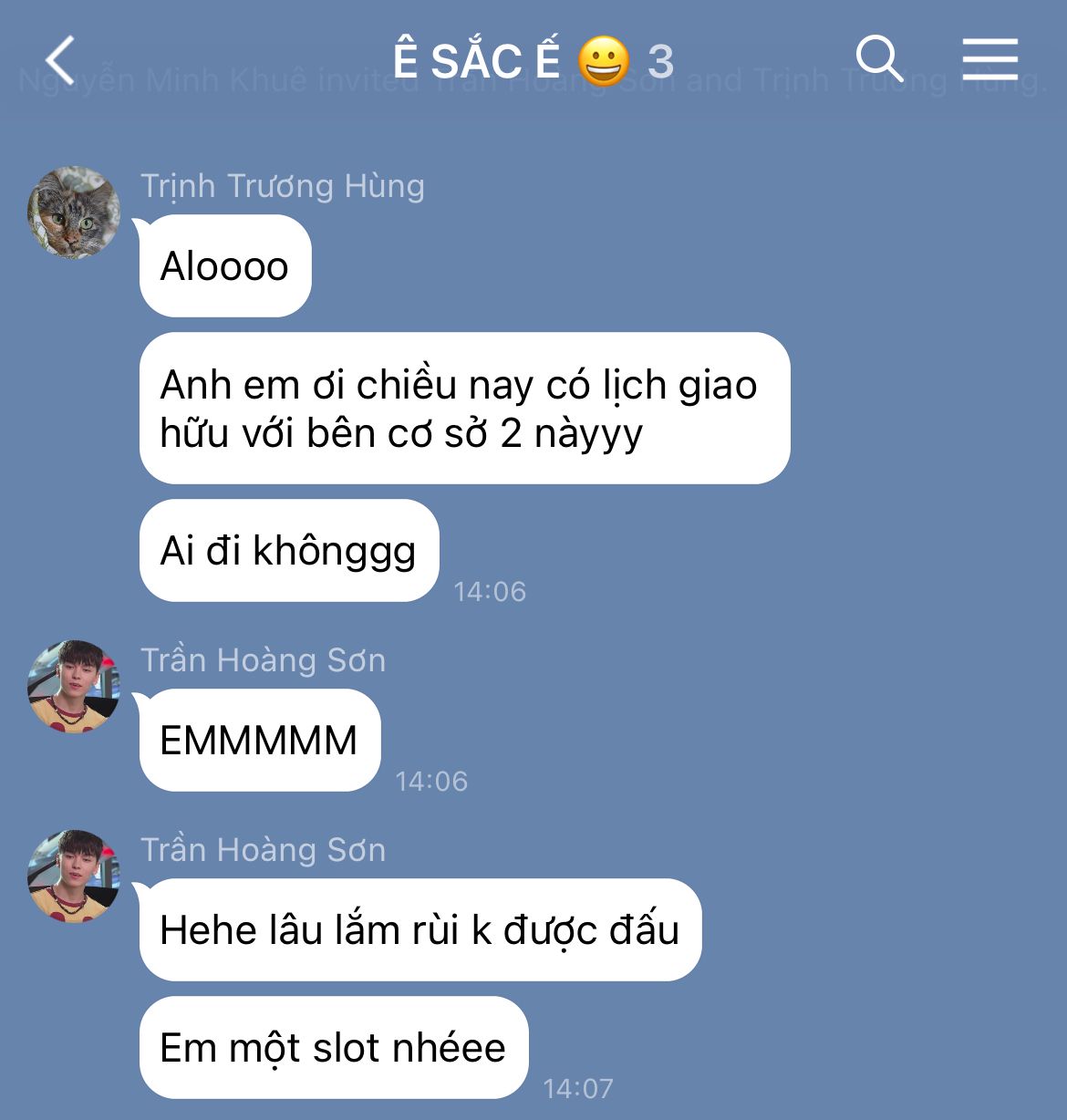
Task: Open Trần Hoàng Sơn's avatar beside Hehe message
Action: coord(74,876)
